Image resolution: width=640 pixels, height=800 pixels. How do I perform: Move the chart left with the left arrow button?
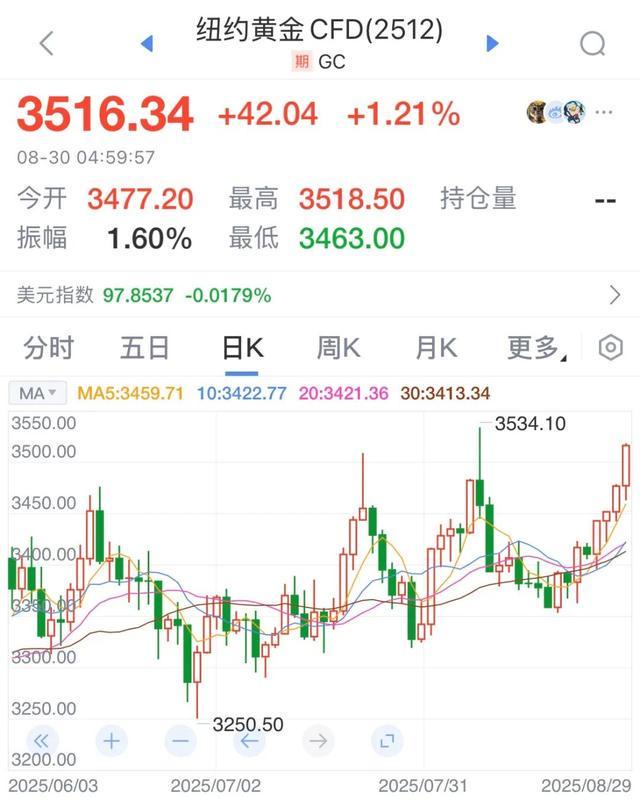pyautogui.click(x=249, y=741)
